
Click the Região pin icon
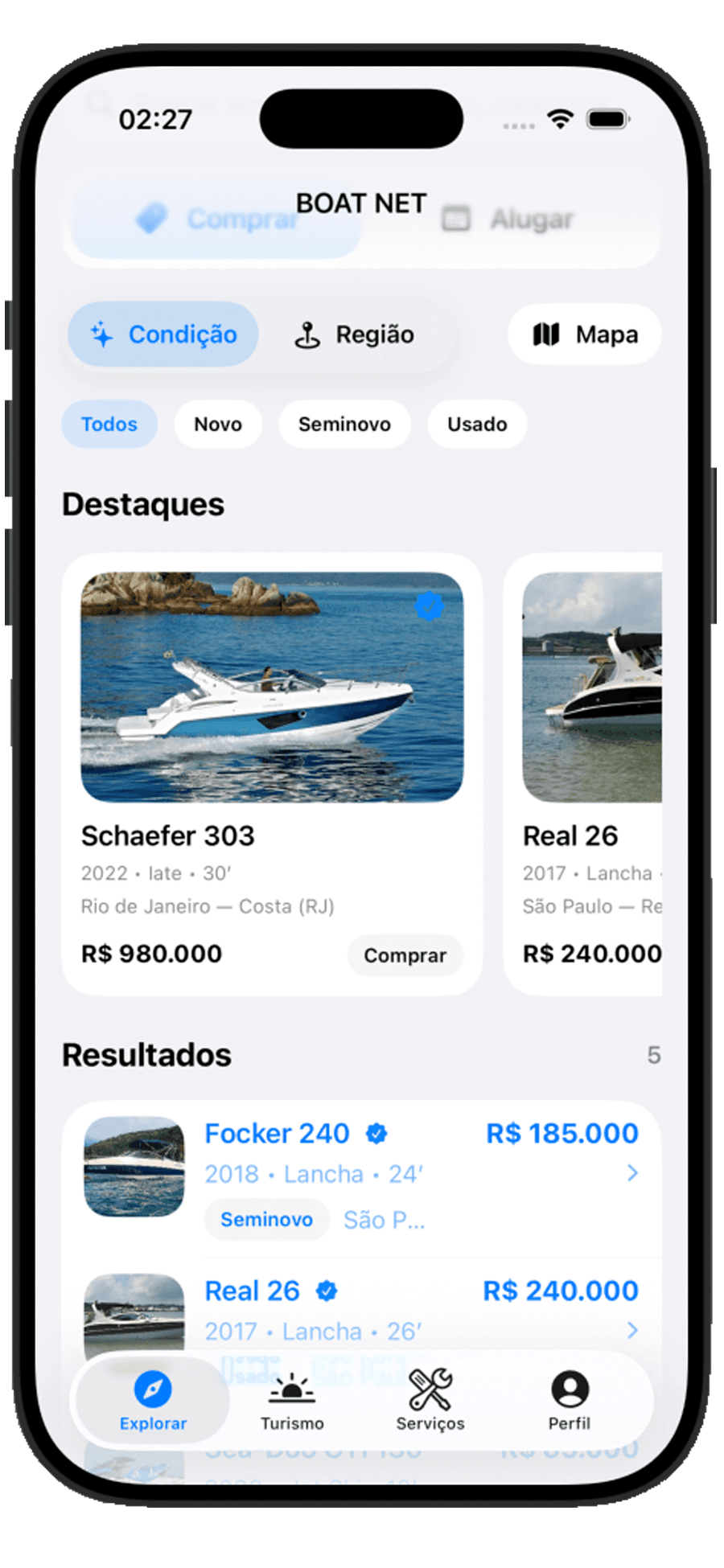click(x=309, y=335)
